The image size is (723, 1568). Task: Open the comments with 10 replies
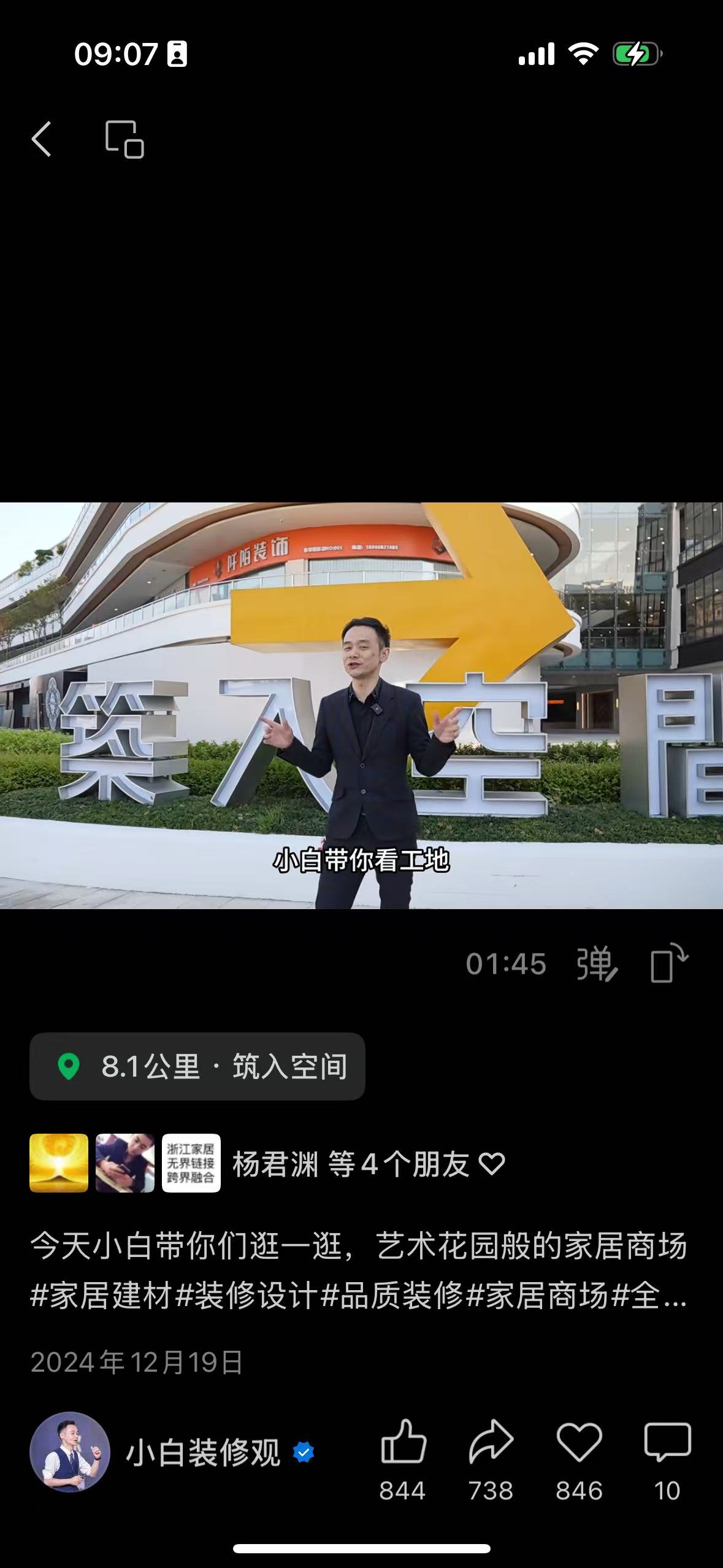[667, 1442]
